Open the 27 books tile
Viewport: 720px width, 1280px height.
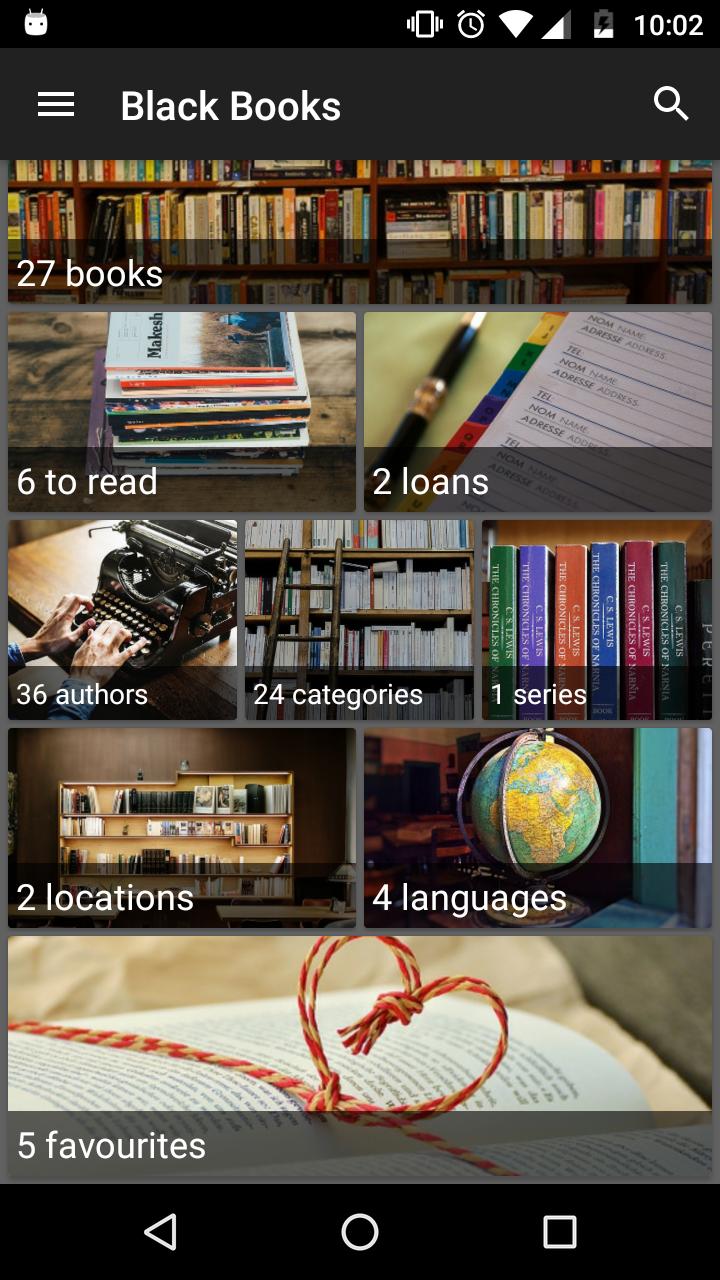pos(360,232)
